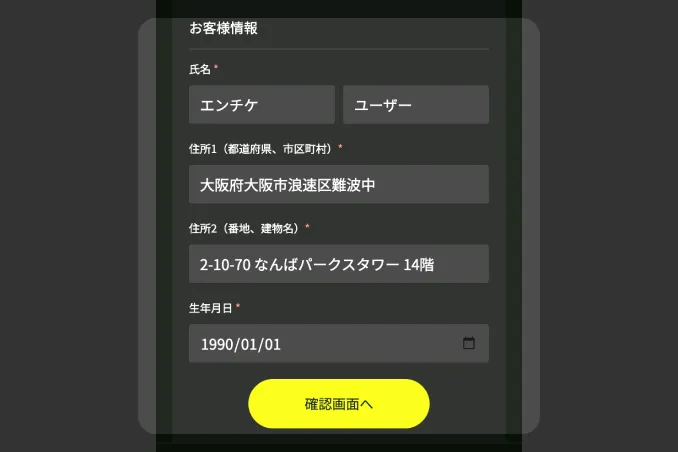Image resolution: width=678 pixels, height=452 pixels.
Task: Tap the last name field containing エンチケ
Action: pos(261,105)
